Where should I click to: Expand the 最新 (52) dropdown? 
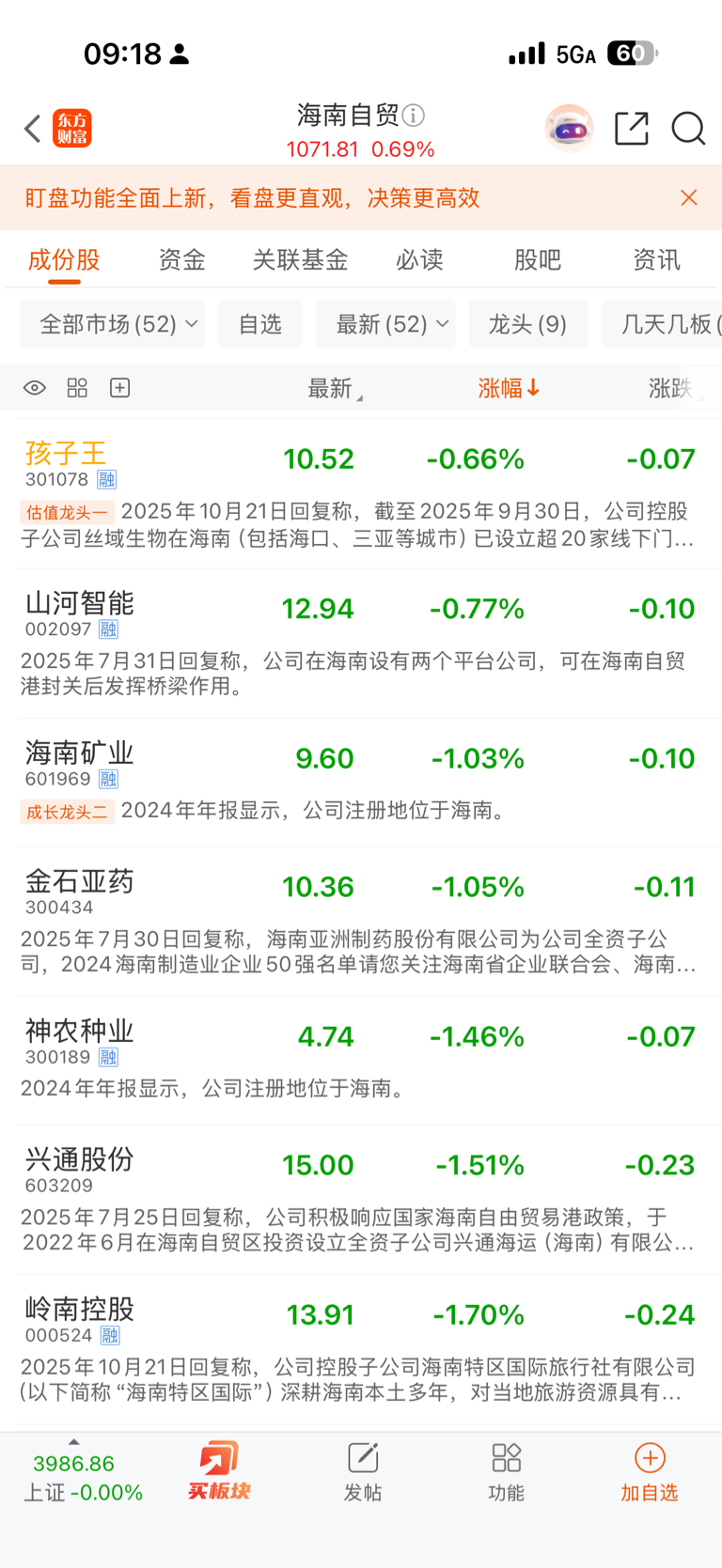click(x=385, y=324)
